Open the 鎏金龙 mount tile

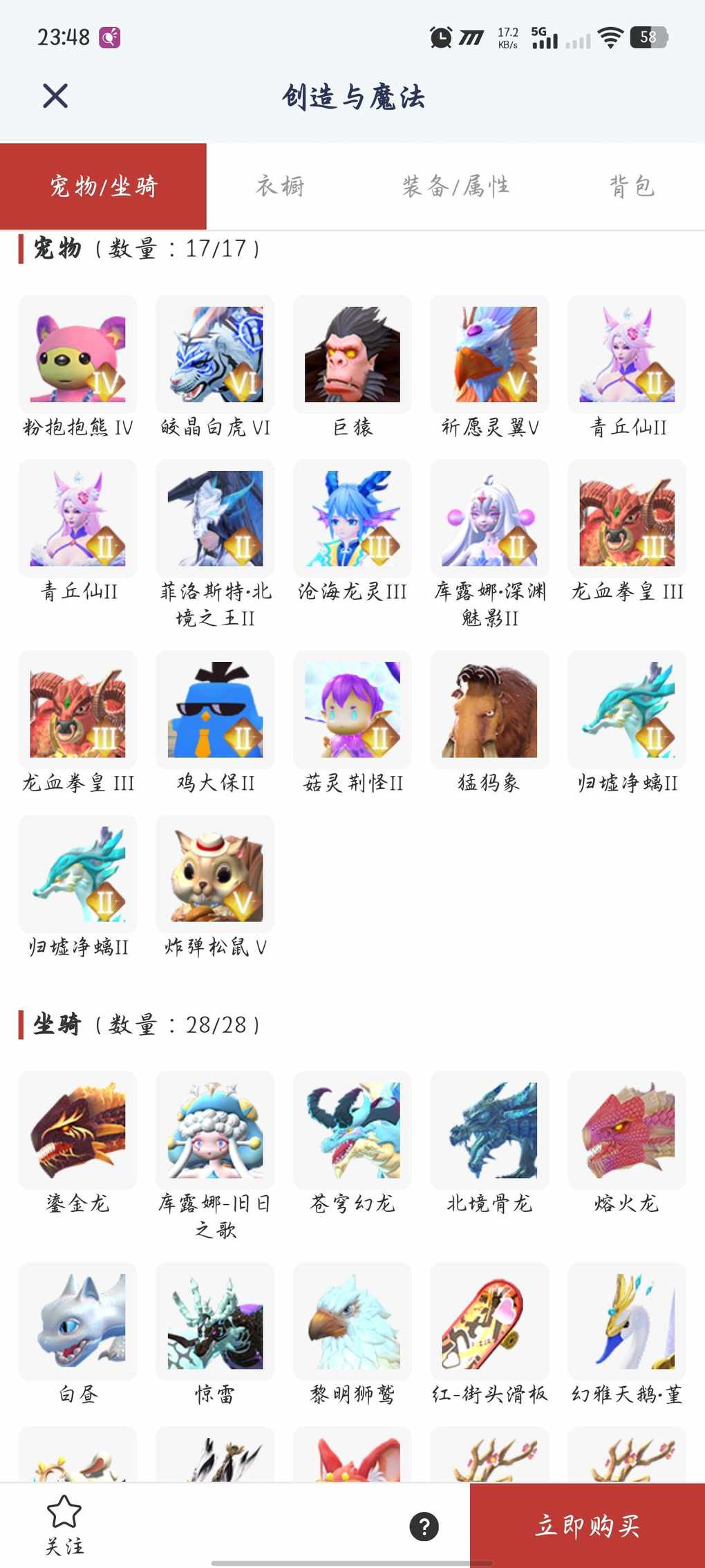[x=77, y=1130]
